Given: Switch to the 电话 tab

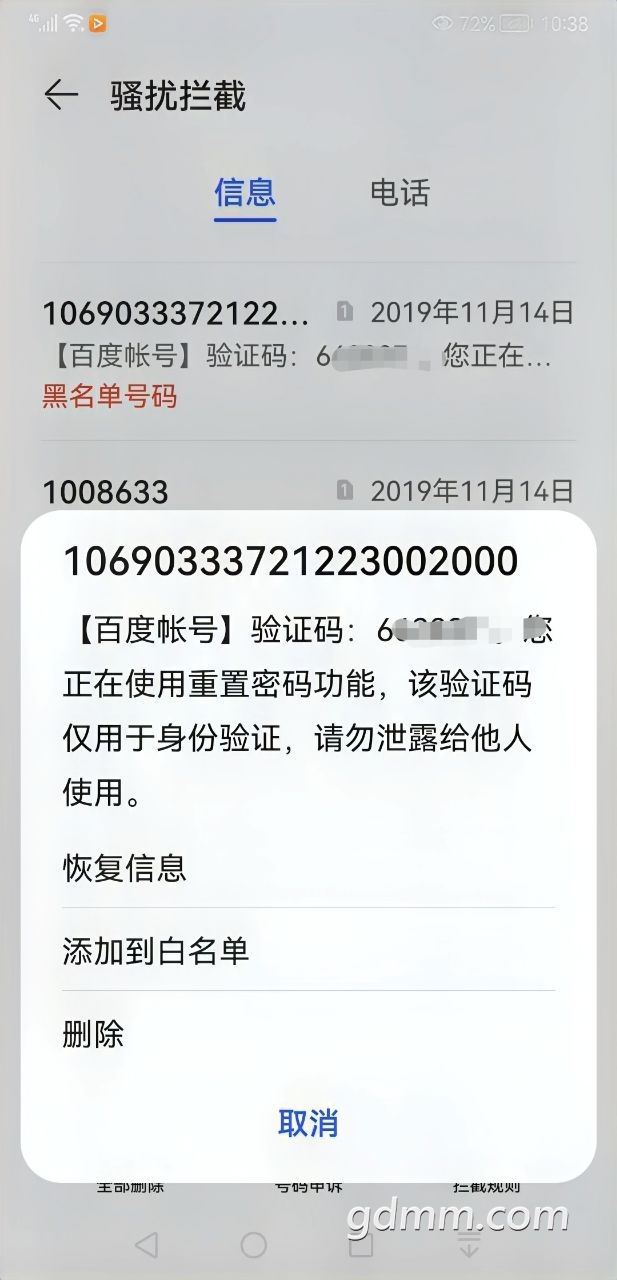Looking at the screenshot, I should 399,192.
